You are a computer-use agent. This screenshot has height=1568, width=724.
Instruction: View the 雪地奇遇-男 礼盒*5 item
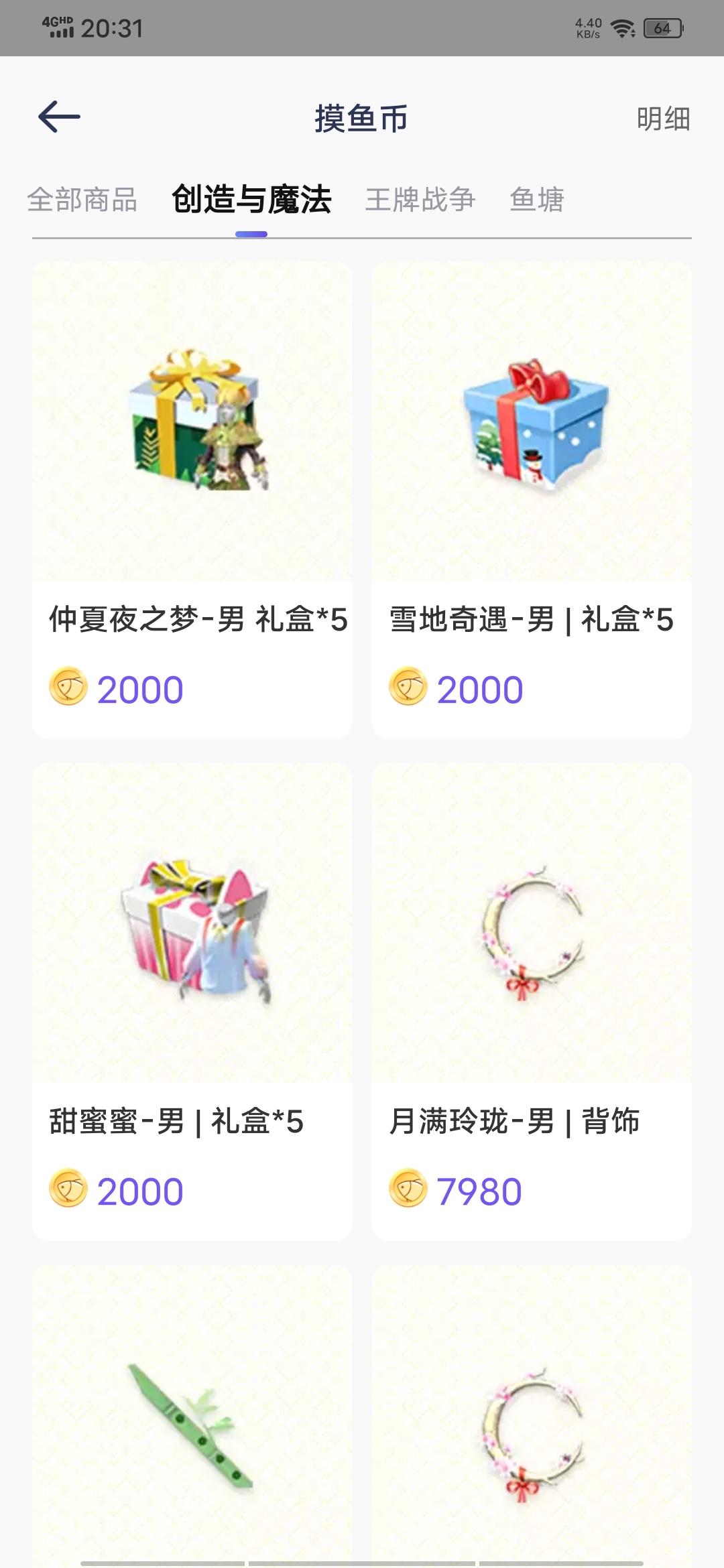(532, 500)
